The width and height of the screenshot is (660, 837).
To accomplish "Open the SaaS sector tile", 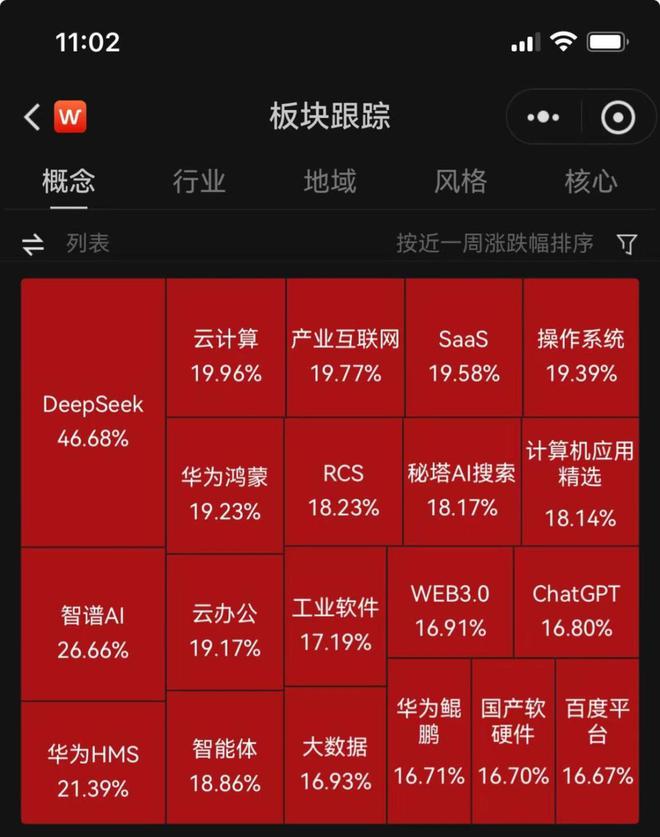I will click(463, 348).
